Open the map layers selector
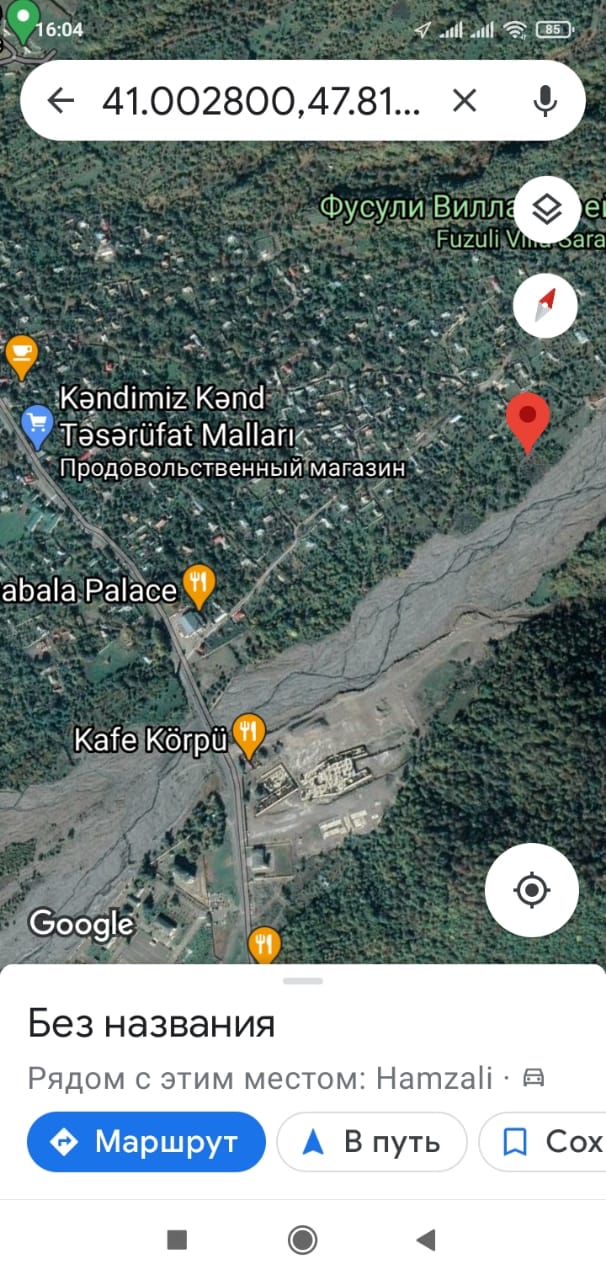 pyautogui.click(x=546, y=210)
